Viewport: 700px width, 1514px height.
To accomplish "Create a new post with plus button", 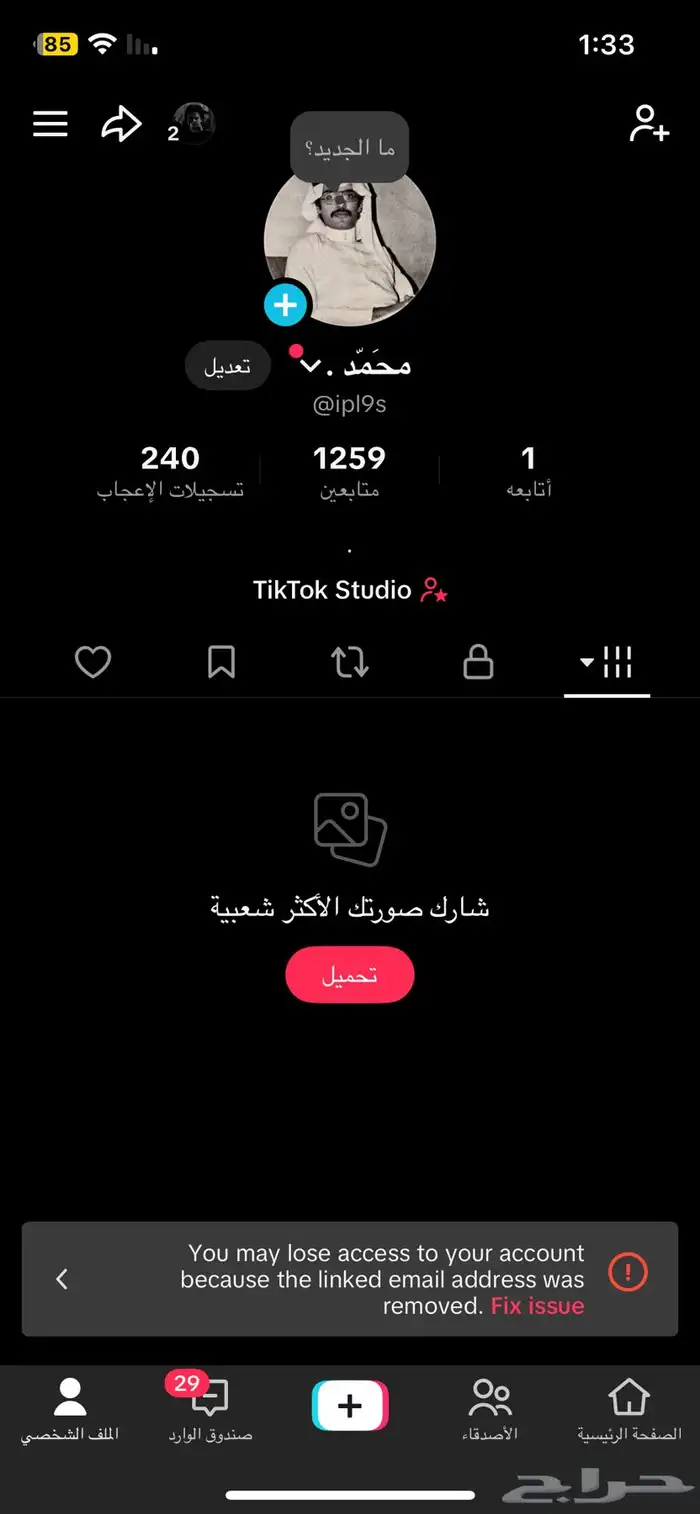I will 350,1406.
